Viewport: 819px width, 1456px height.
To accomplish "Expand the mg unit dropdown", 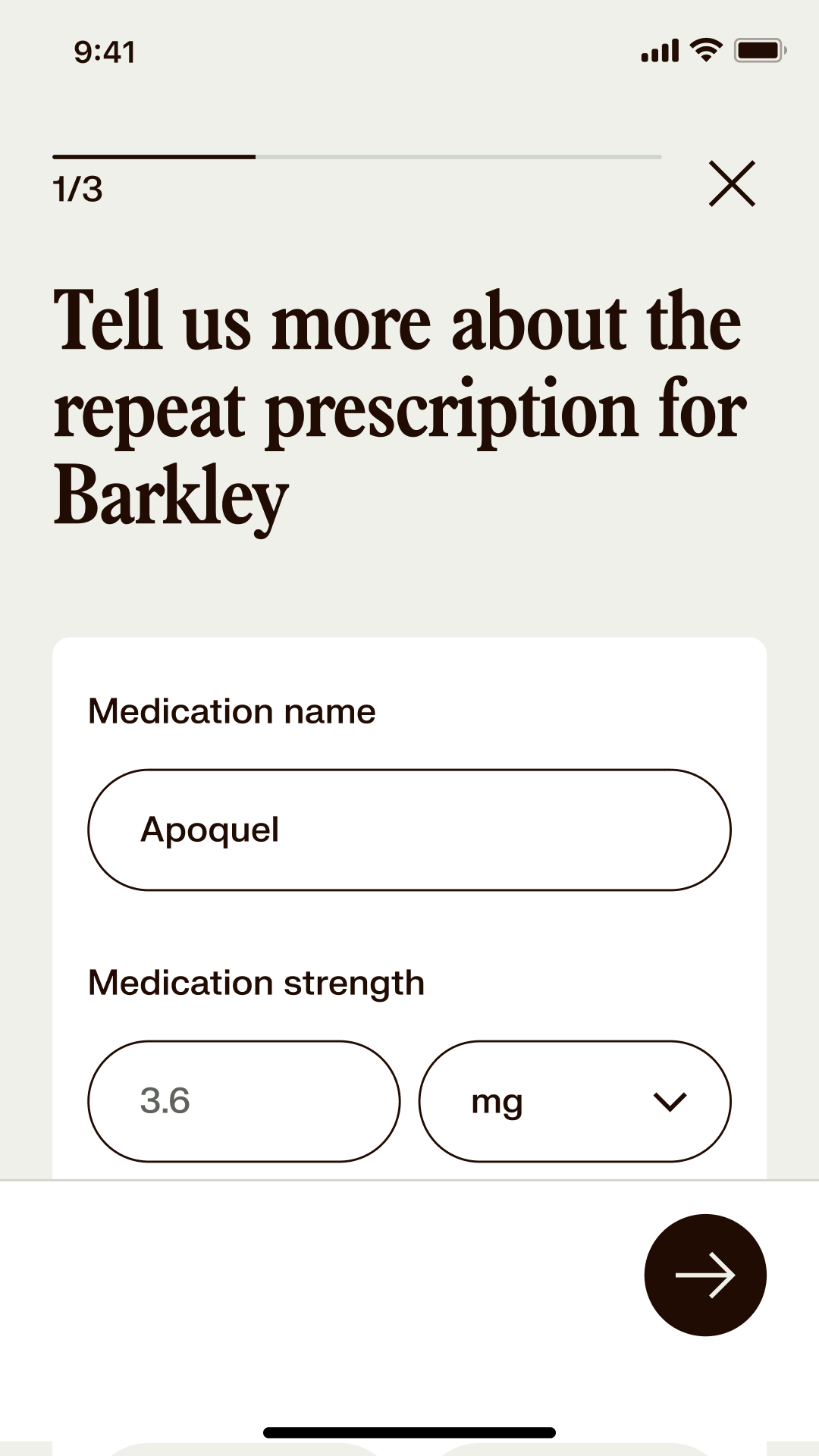I will click(x=575, y=1101).
